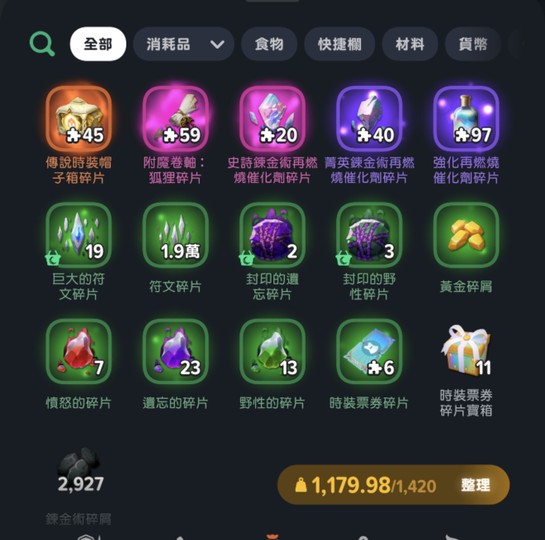Select the 全部 filter chip

pyautogui.click(x=98, y=44)
